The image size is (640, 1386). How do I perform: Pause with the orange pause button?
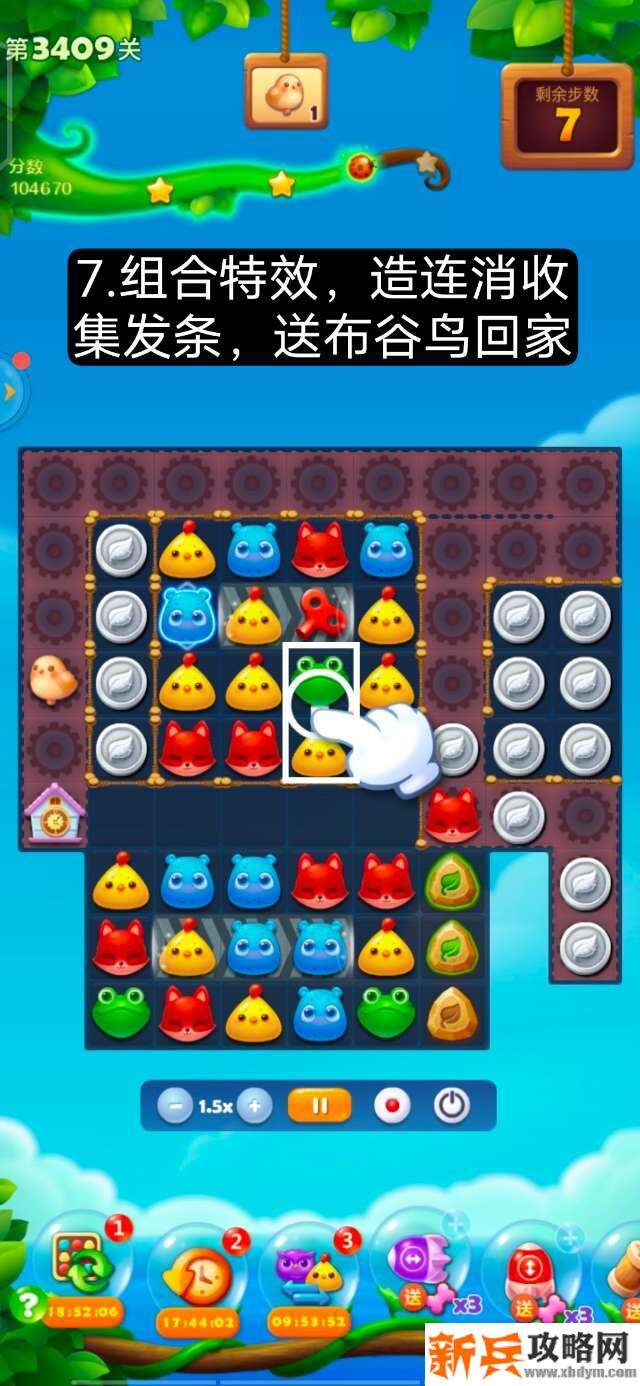click(x=320, y=1106)
